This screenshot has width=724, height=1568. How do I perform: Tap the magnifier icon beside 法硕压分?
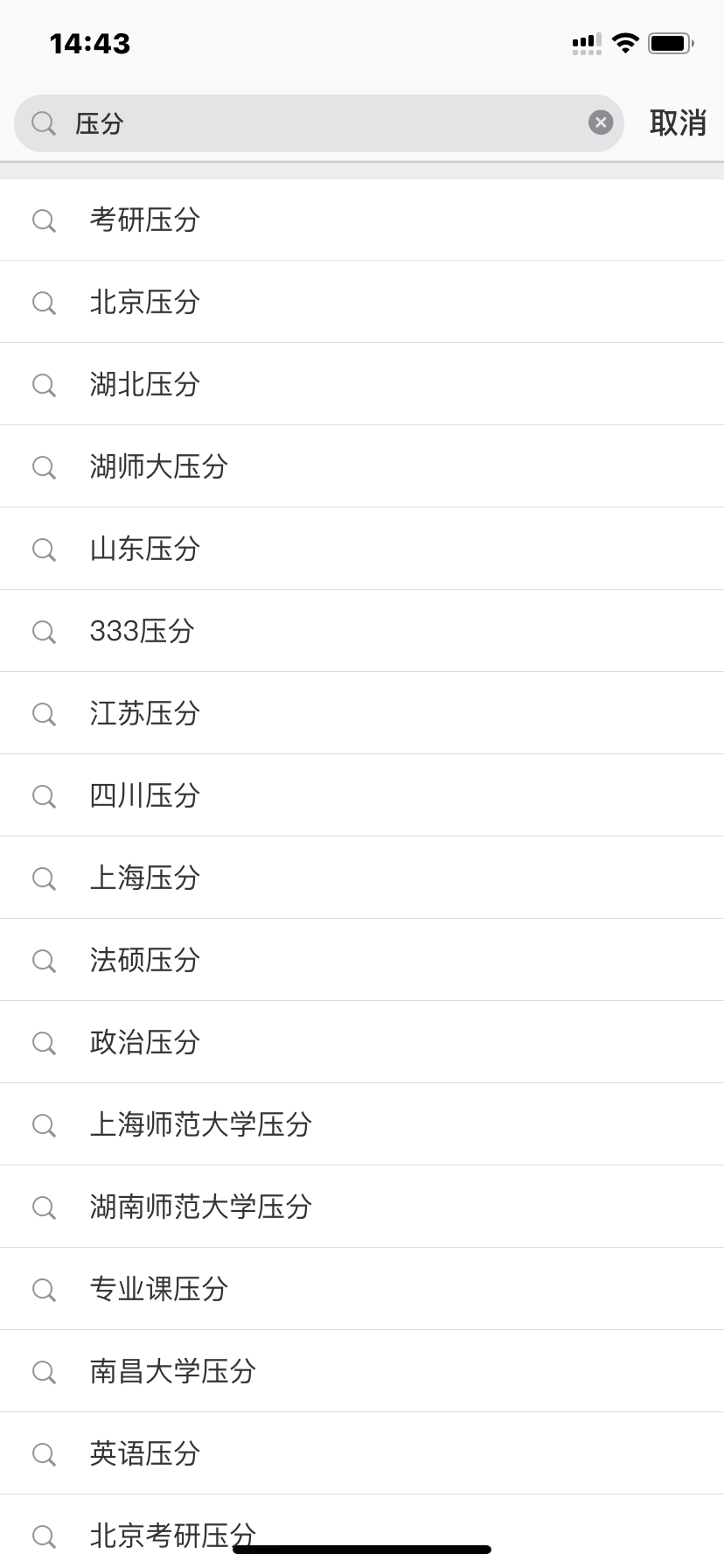pyautogui.click(x=44, y=960)
